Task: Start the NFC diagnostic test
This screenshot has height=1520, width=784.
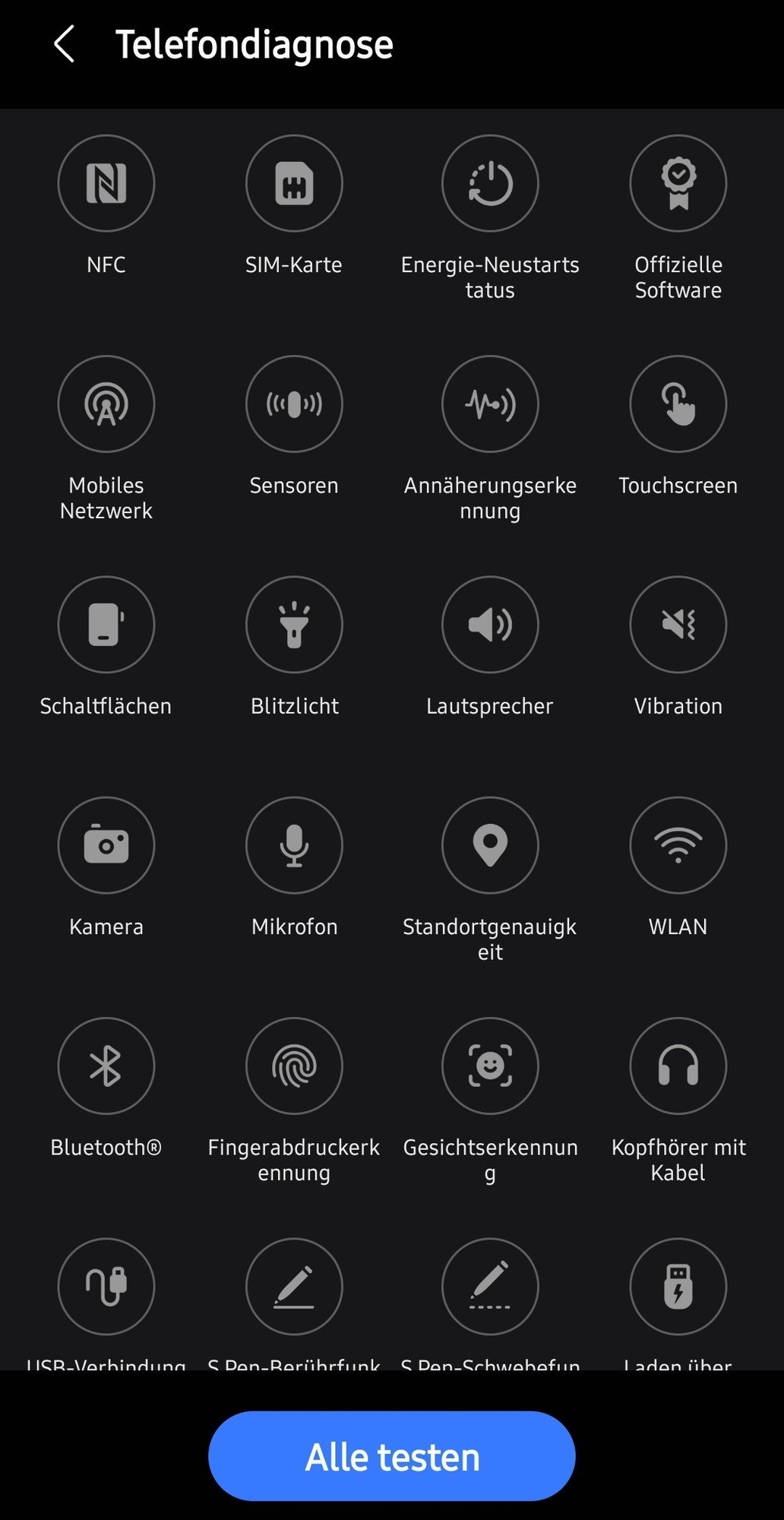Action: (x=106, y=184)
